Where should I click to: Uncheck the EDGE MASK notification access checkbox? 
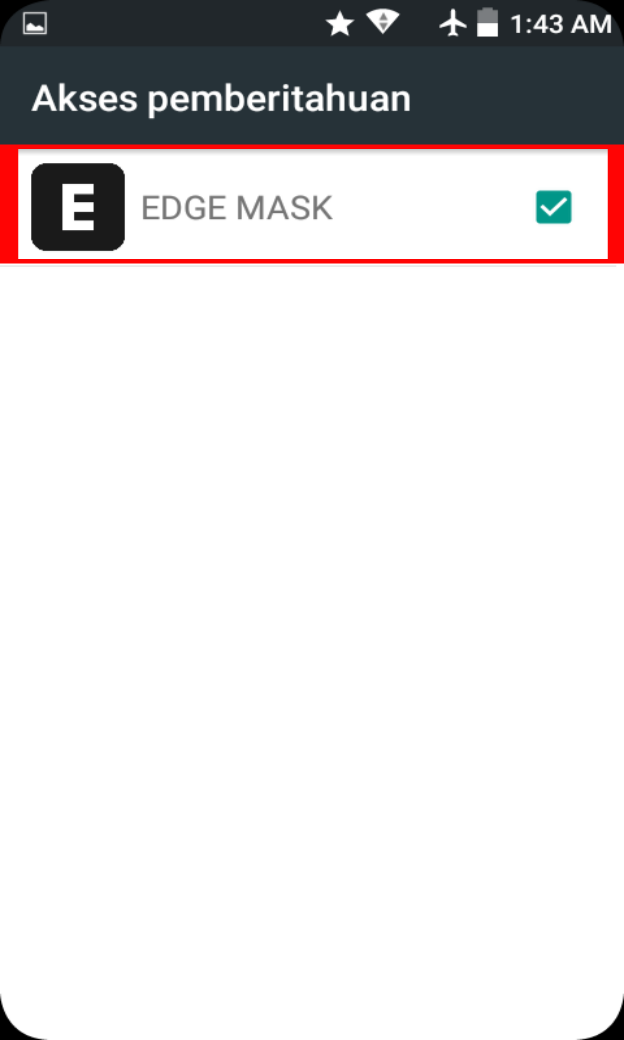point(553,207)
